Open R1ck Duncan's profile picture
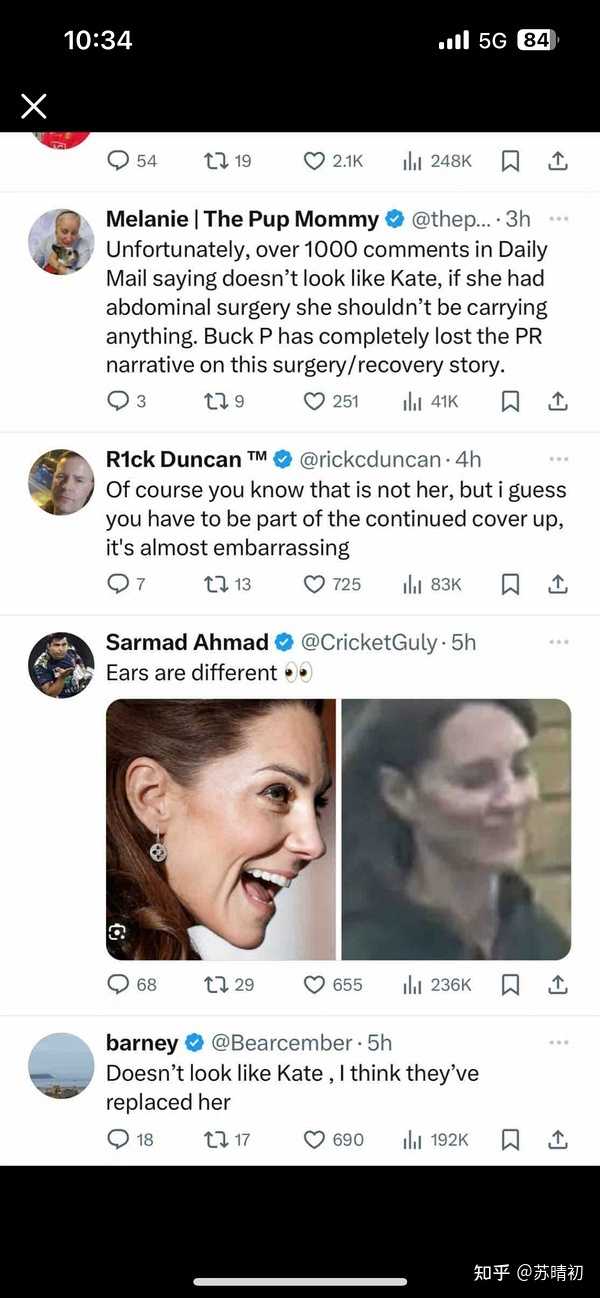 pos(61,482)
